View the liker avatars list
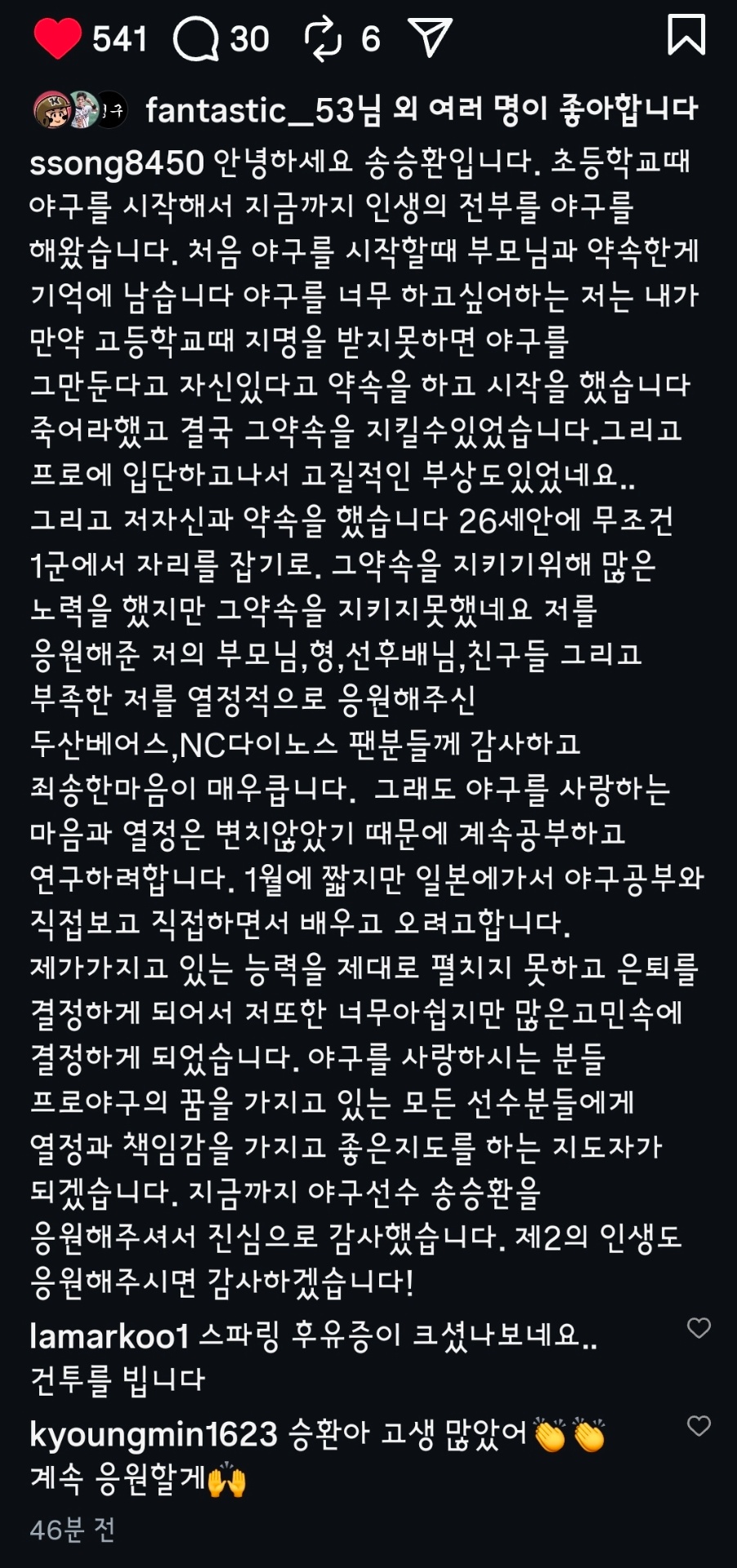737x1568 pixels. [x=80, y=109]
